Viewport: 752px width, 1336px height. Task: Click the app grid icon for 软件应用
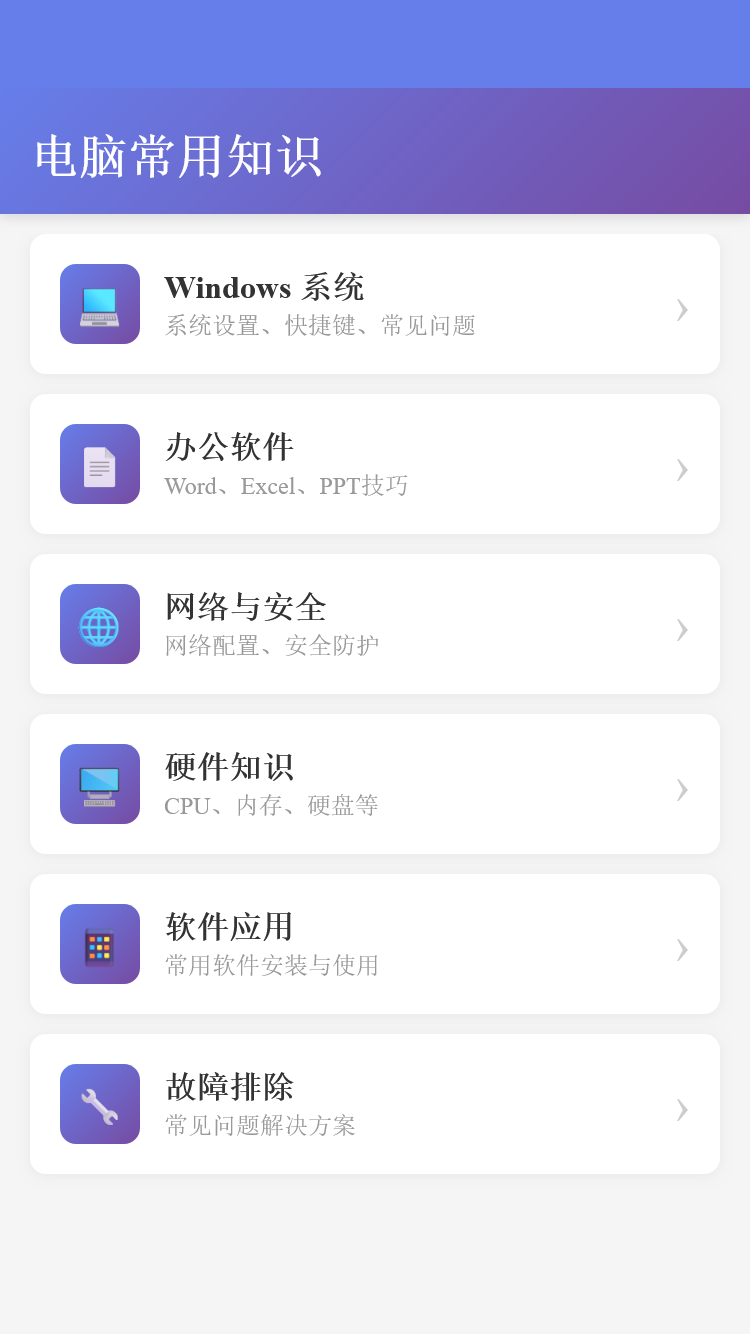pyautogui.click(x=99, y=944)
